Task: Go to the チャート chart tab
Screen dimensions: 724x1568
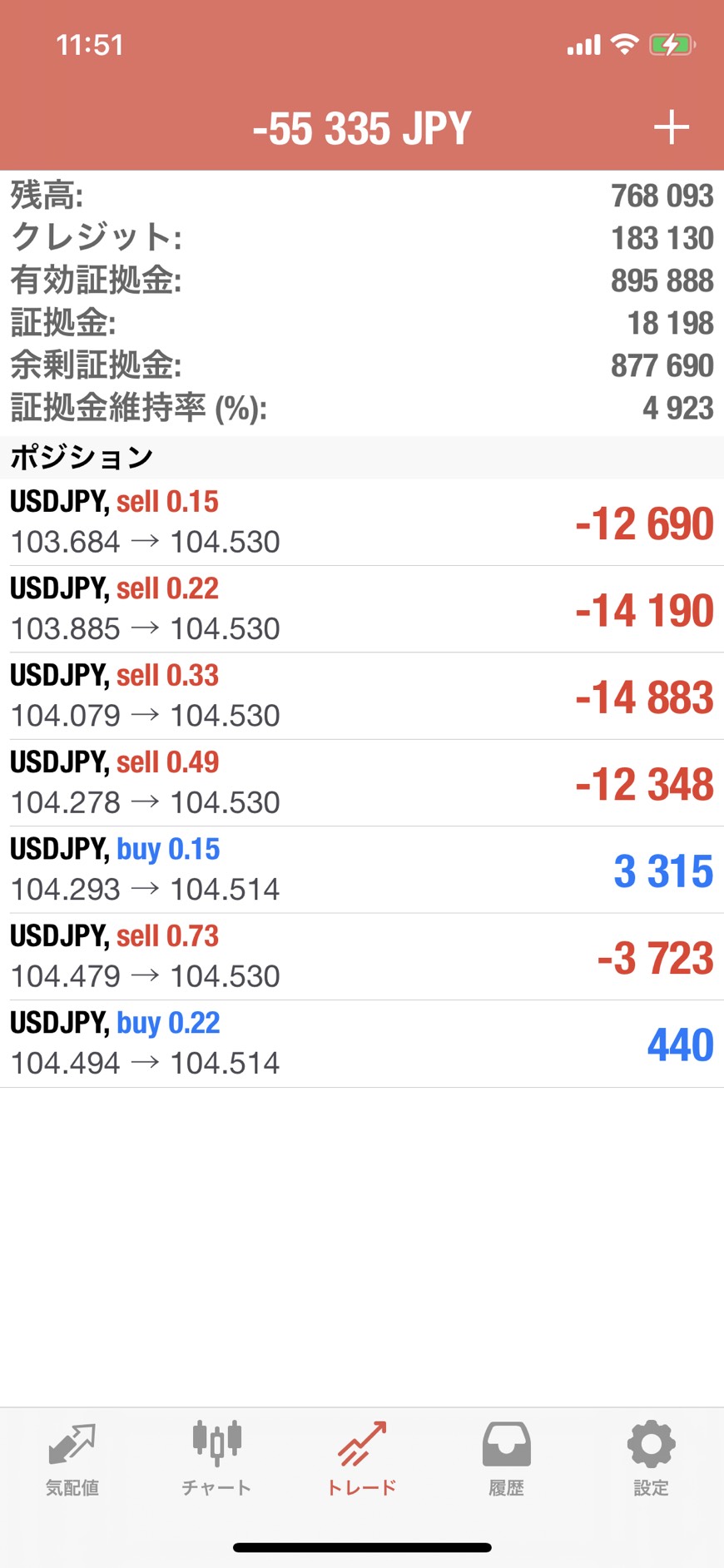Action: (216, 1459)
